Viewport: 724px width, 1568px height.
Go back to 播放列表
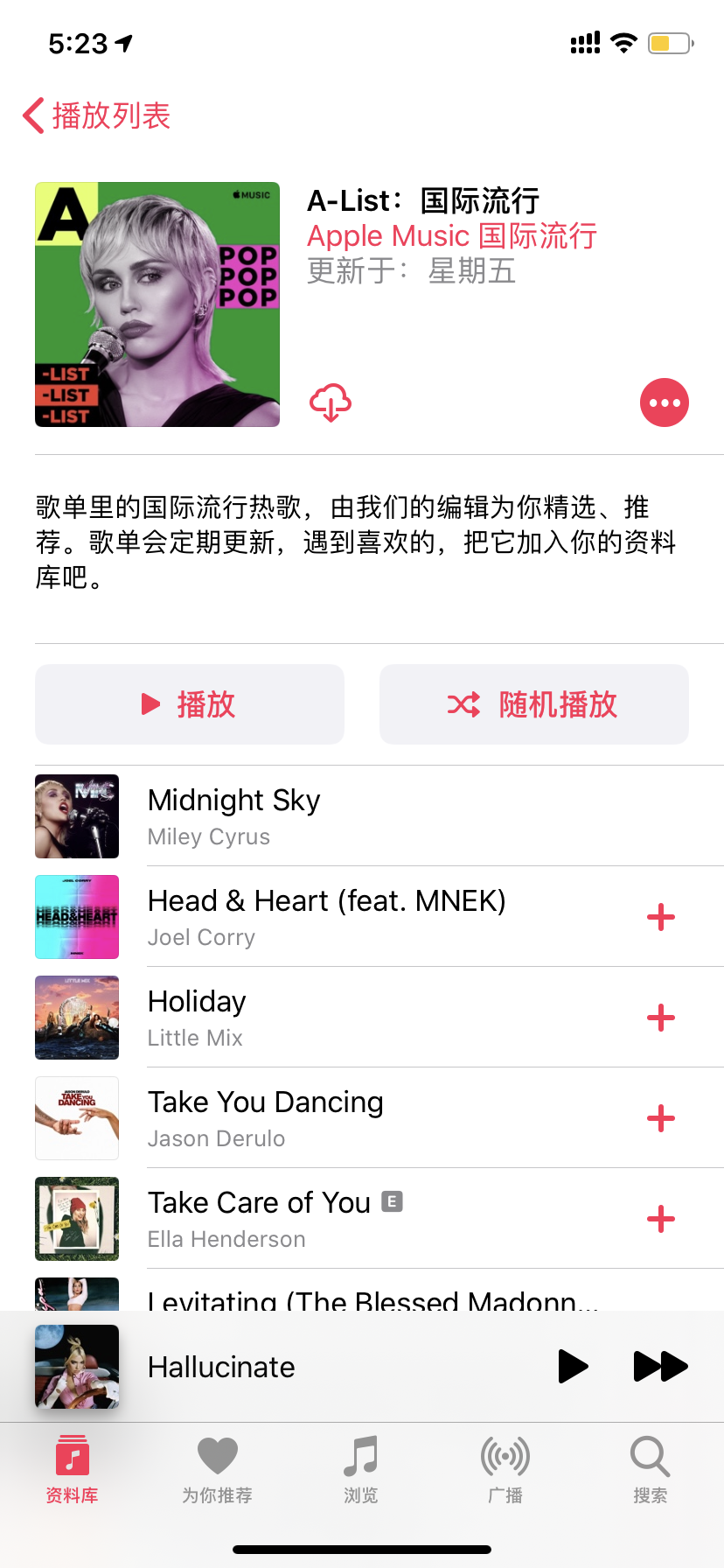click(96, 115)
